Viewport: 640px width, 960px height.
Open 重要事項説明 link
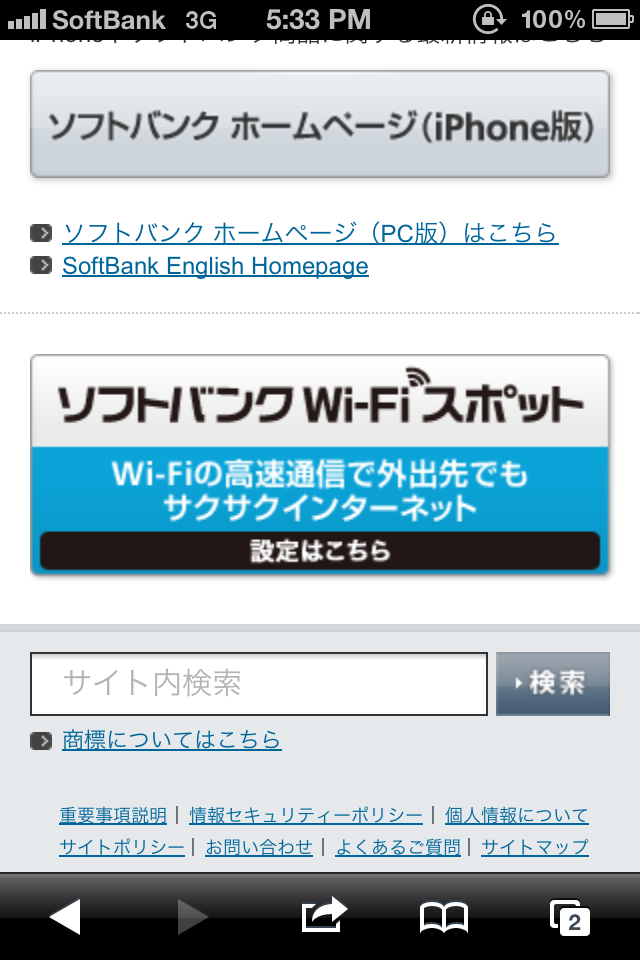[113, 815]
